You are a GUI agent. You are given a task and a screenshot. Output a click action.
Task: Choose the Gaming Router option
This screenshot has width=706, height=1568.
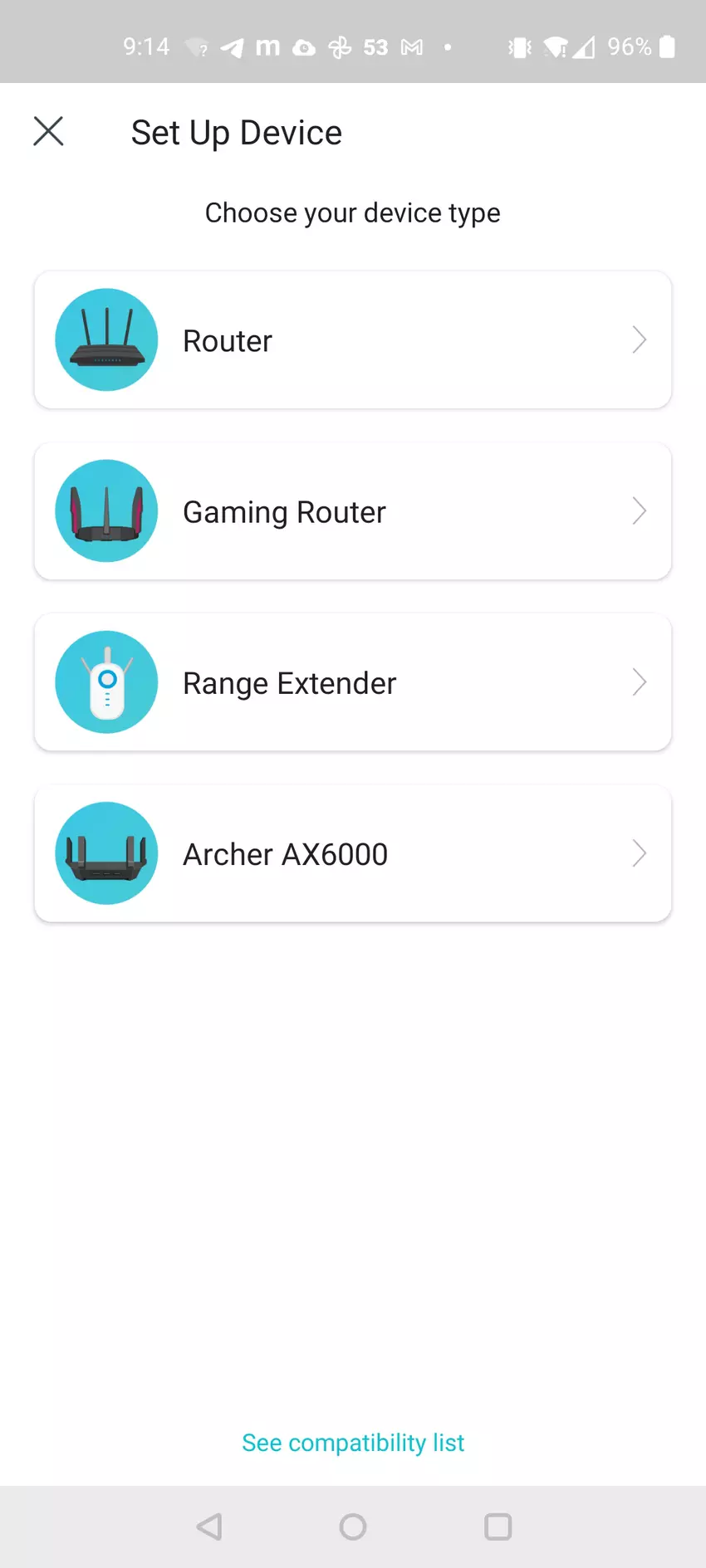pos(352,511)
